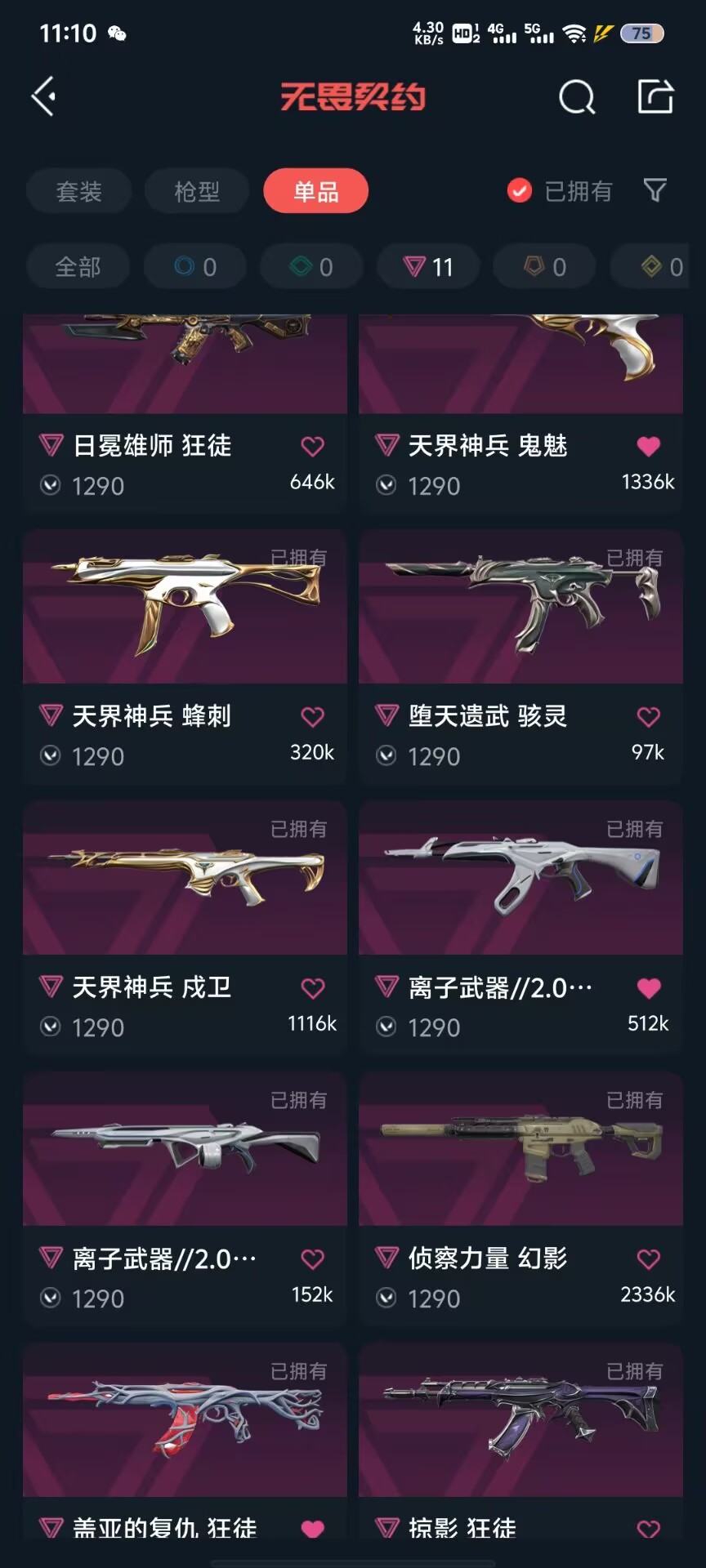Open the funnel filter icon
This screenshot has height=1568, width=706.
pos(655,191)
